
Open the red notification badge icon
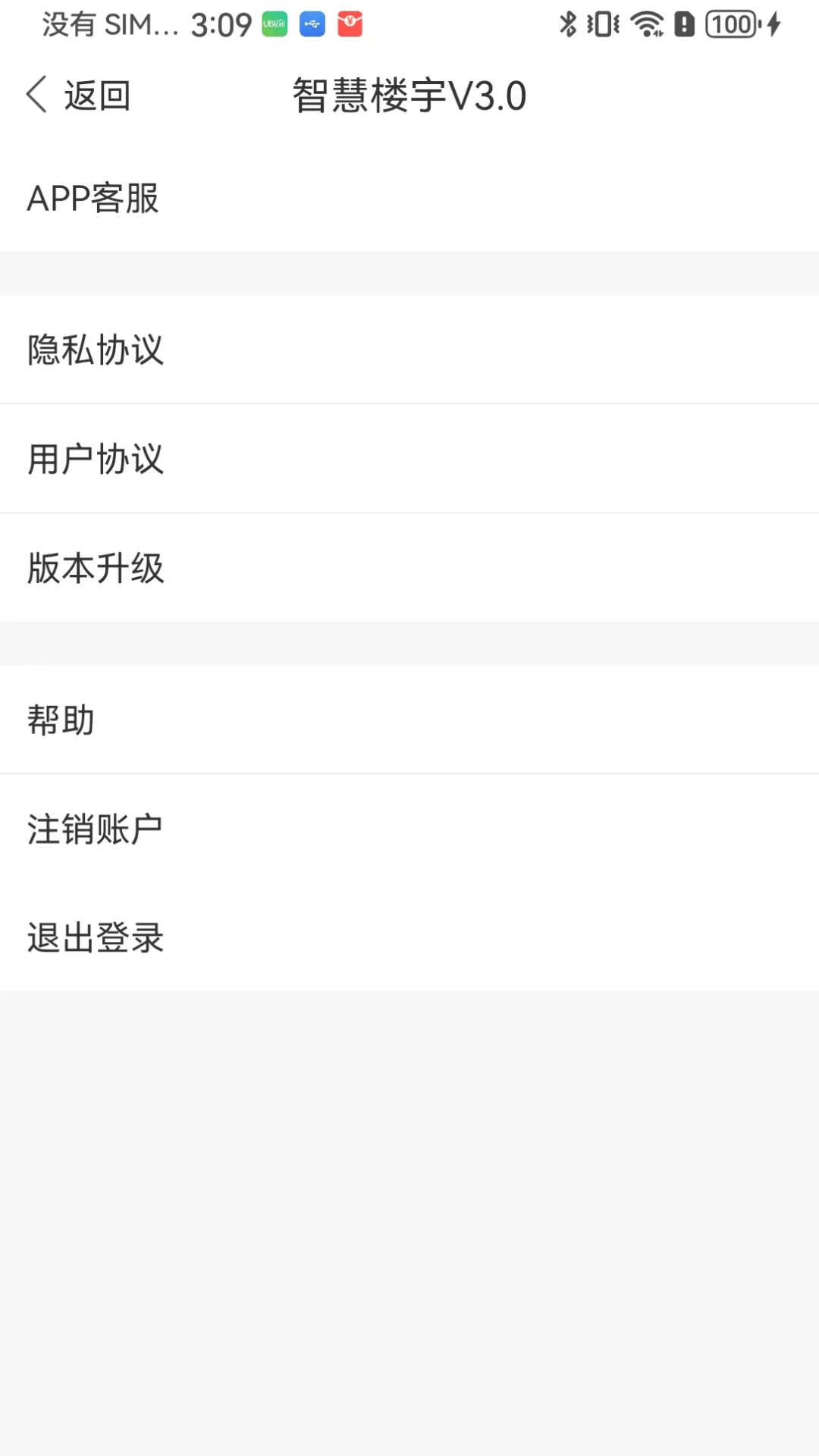point(350,24)
